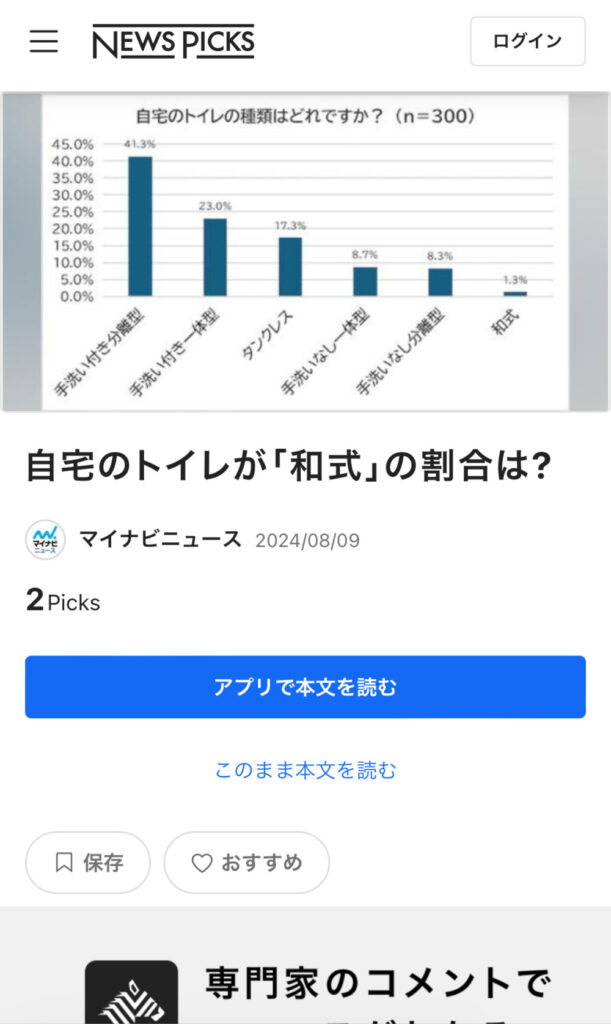The height and width of the screenshot is (1024, 611).
Task: Go to the NewsPicks home page
Action: 173,42
